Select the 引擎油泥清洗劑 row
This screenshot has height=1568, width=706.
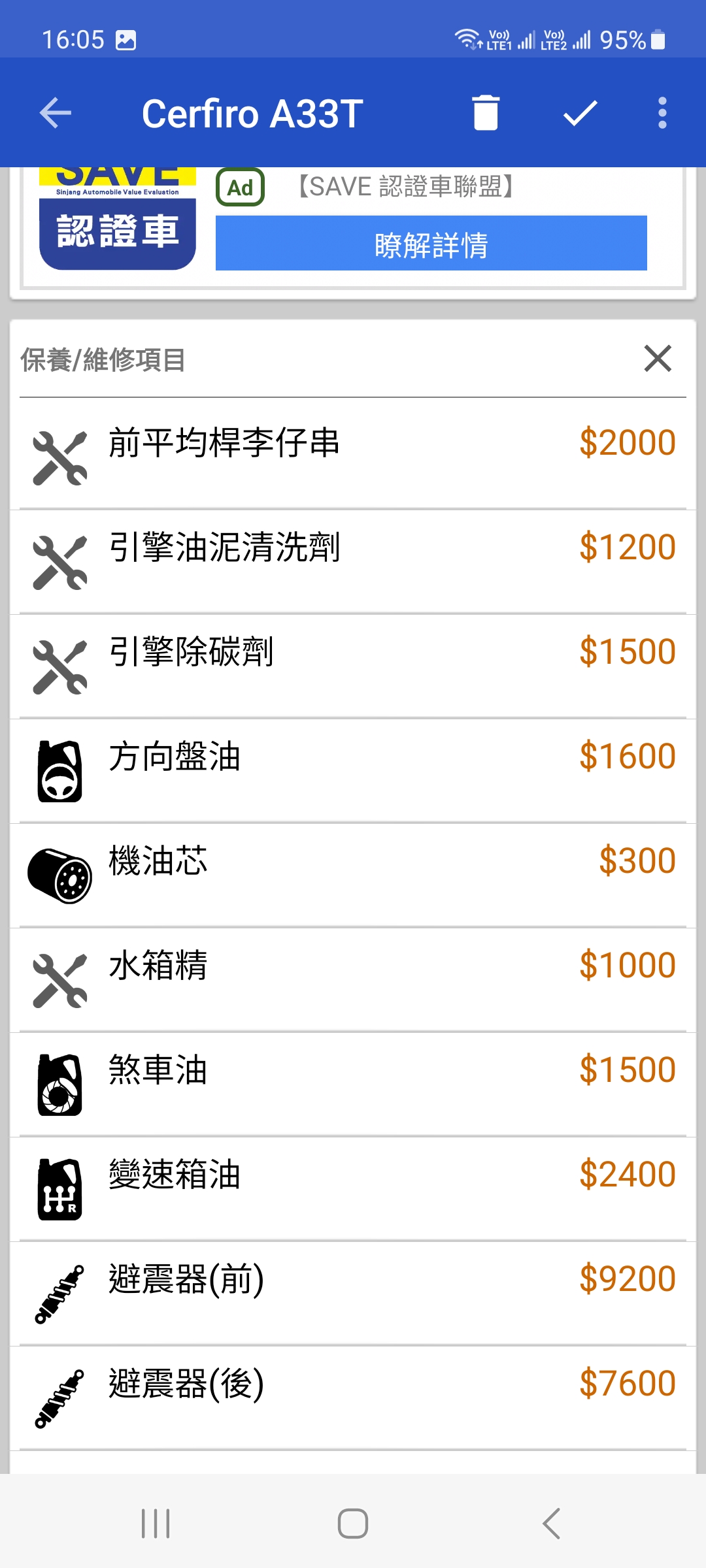pyautogui.click(x=353, y=561)
